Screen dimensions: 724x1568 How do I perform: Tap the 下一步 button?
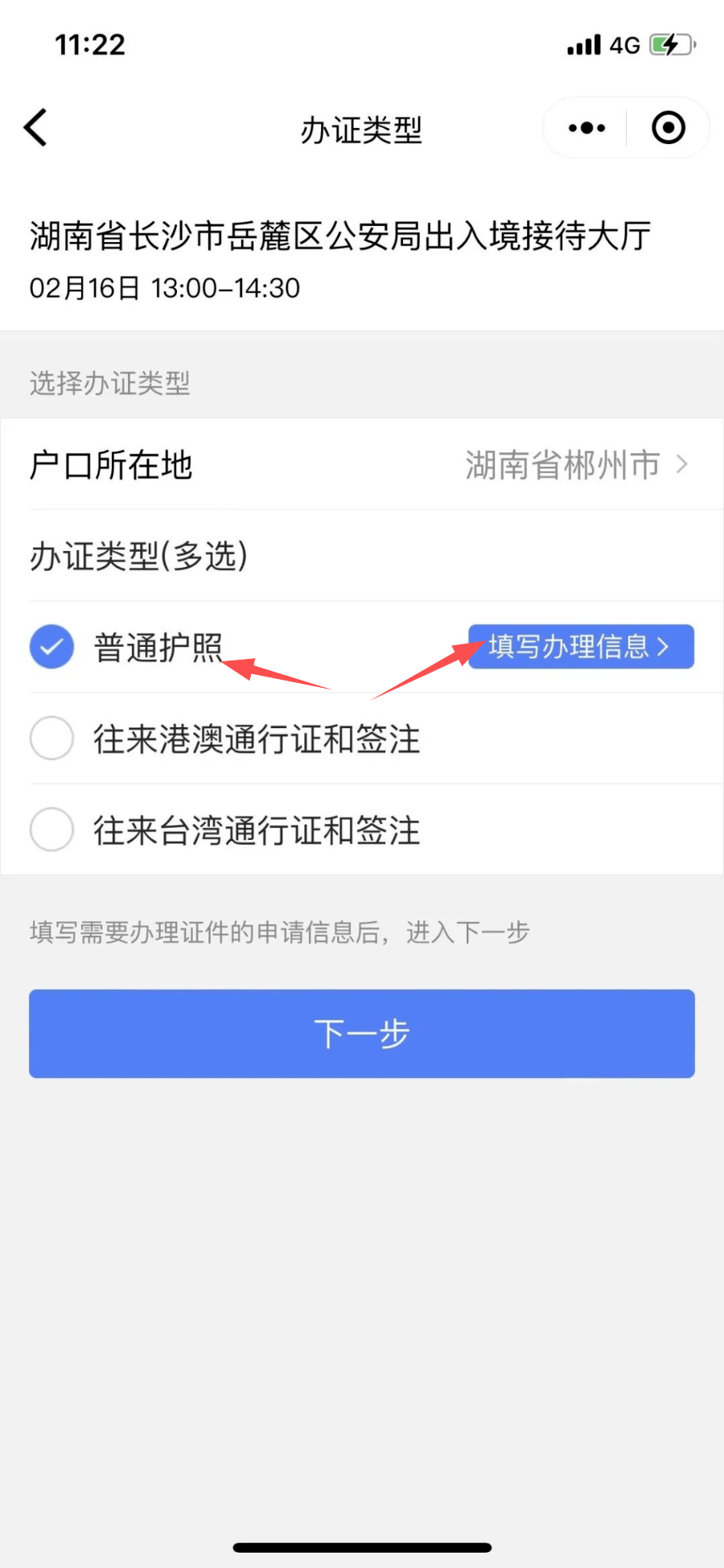tap(362, 1034)
